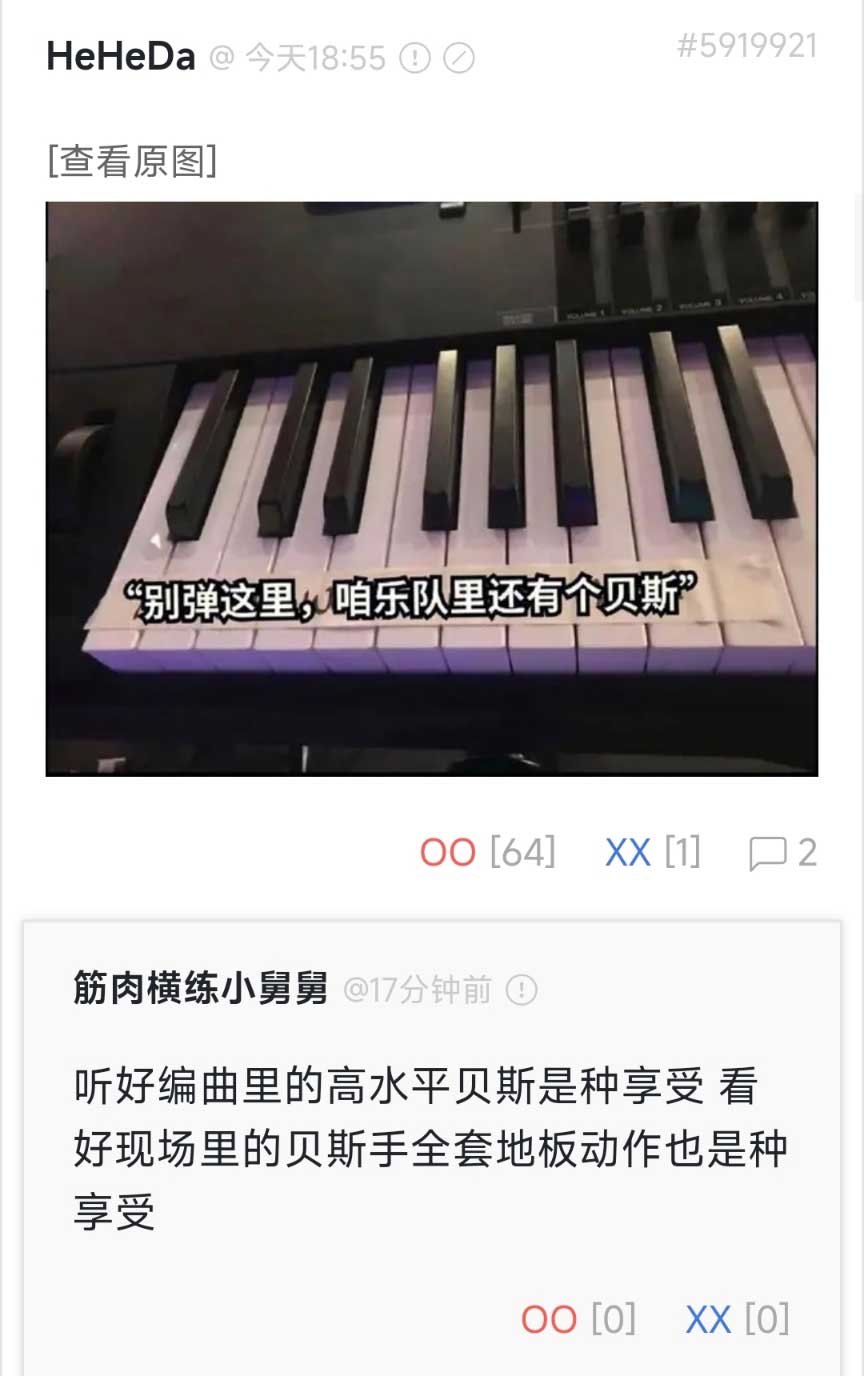
Task: Vote OO on 筋肉横练小舅舅's comment
Action: [549, 1320]
